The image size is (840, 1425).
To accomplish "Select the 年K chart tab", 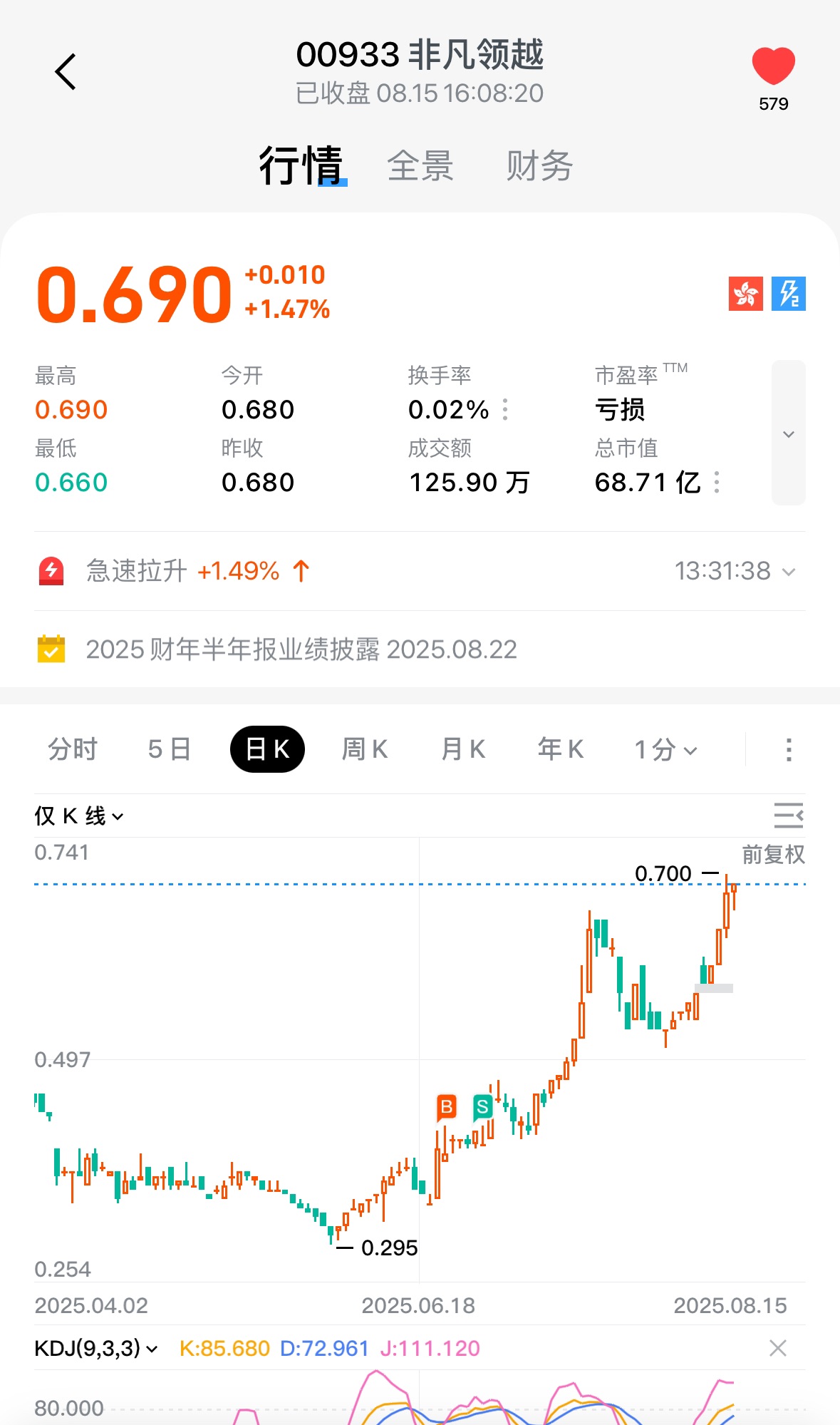I will [561, 749].
